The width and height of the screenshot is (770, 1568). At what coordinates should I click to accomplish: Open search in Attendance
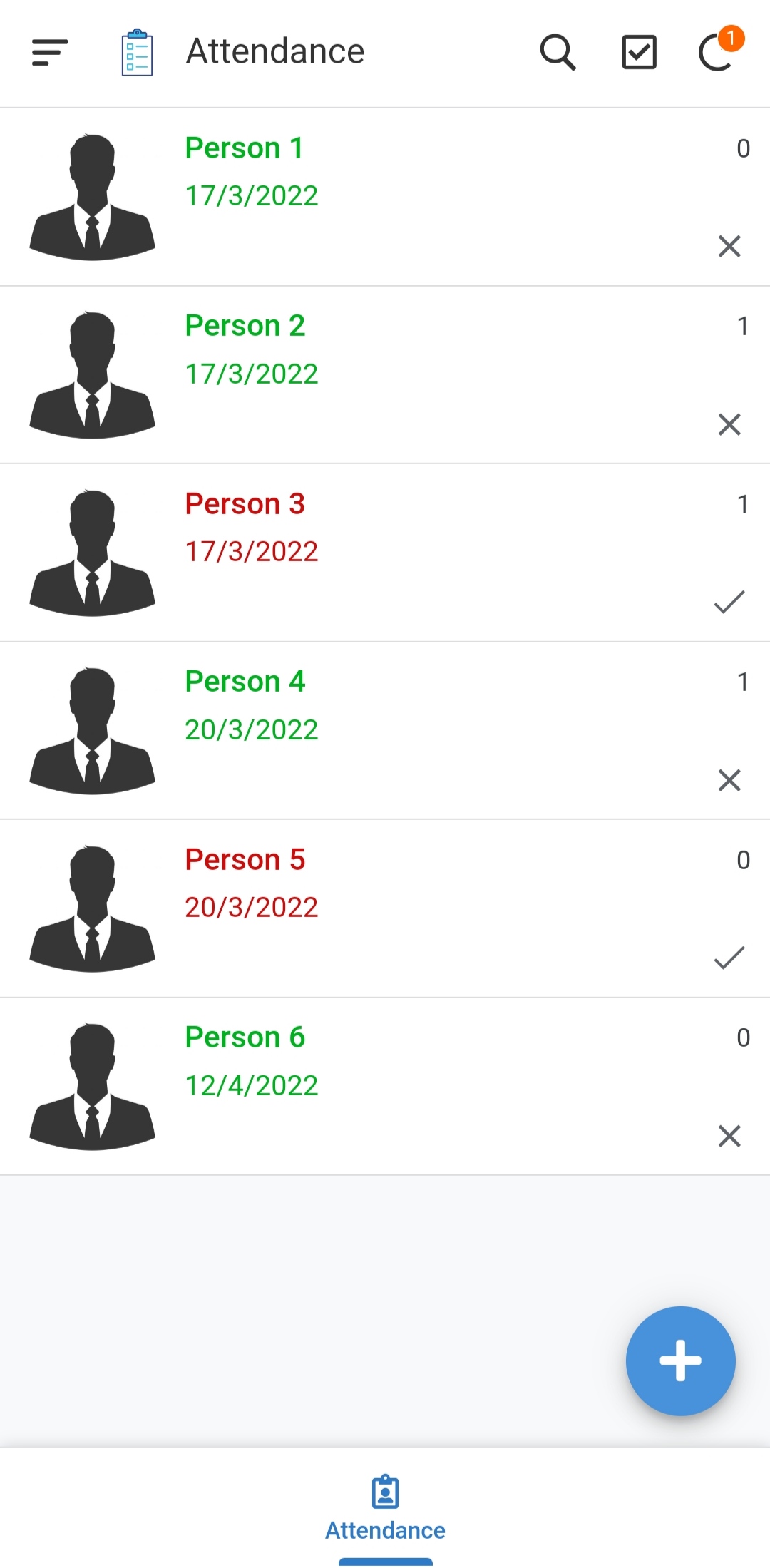pos(558,52)
